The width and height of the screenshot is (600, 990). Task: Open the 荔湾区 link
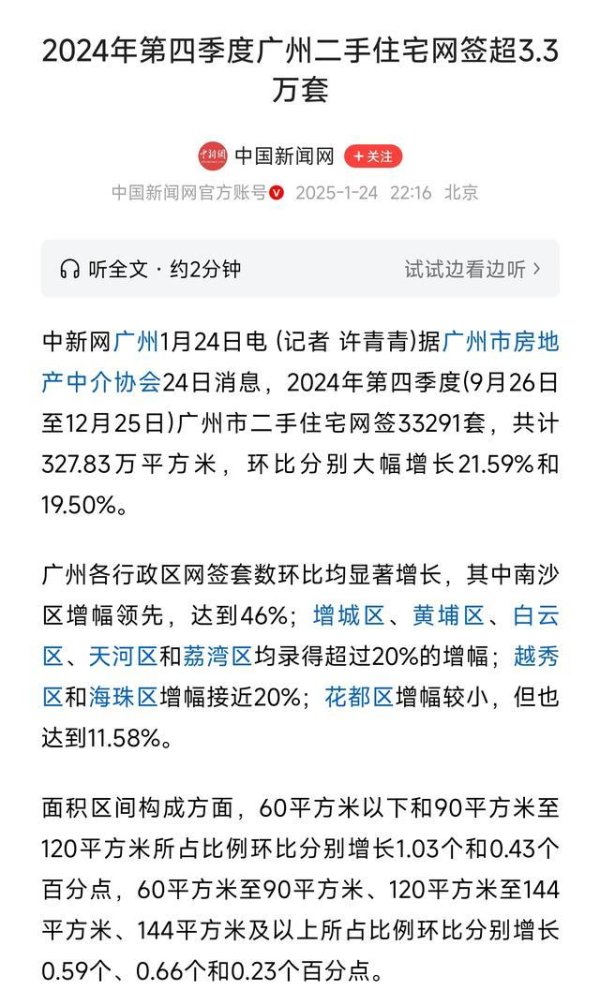click(218, 657)
